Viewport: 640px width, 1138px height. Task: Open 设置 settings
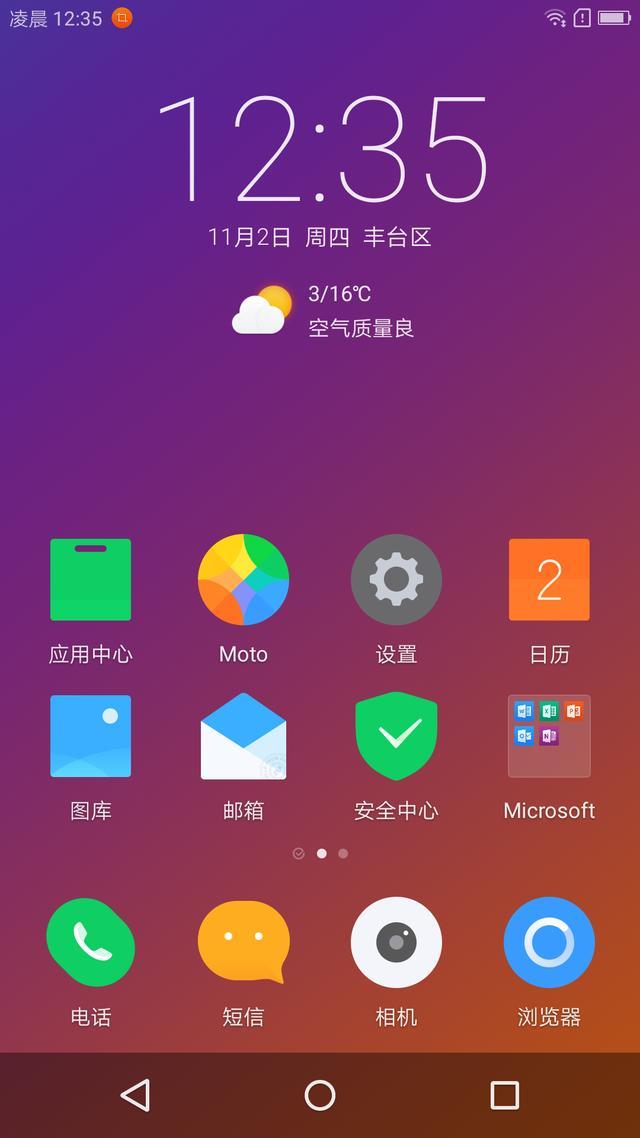pos(396,580)
